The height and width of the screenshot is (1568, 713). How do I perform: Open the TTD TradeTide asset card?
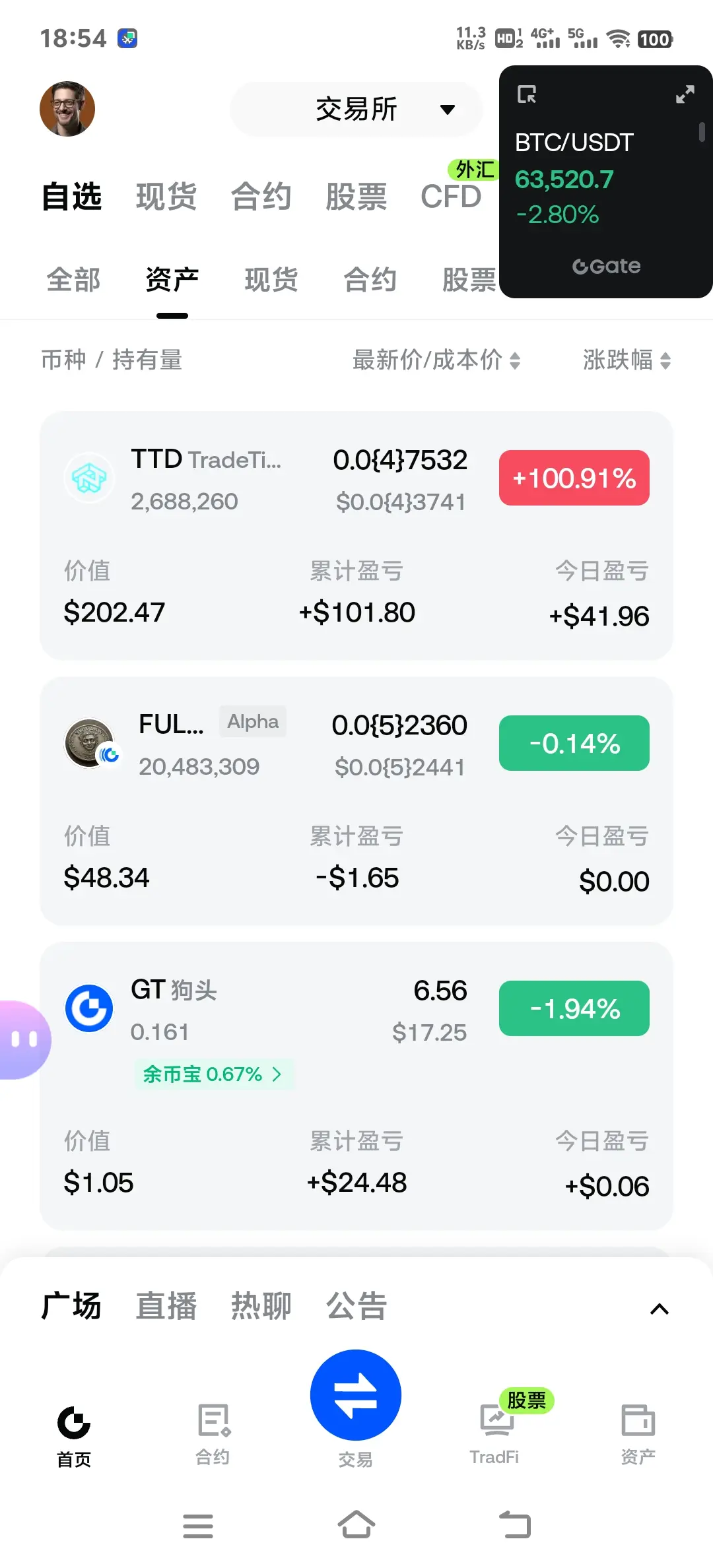356,535
